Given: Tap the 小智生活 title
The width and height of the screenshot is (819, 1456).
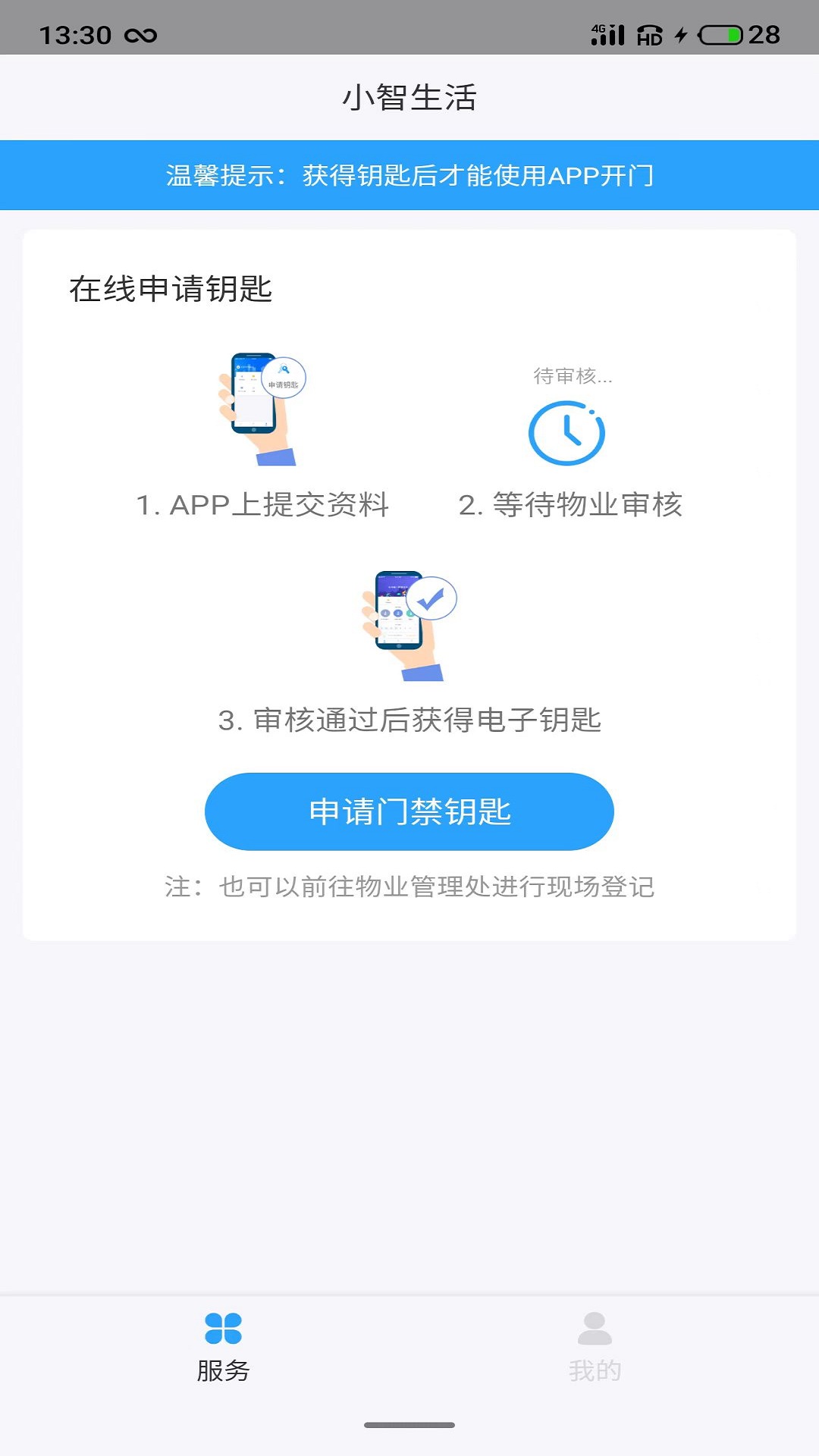Looking at the screenshot, I should 409,99.
